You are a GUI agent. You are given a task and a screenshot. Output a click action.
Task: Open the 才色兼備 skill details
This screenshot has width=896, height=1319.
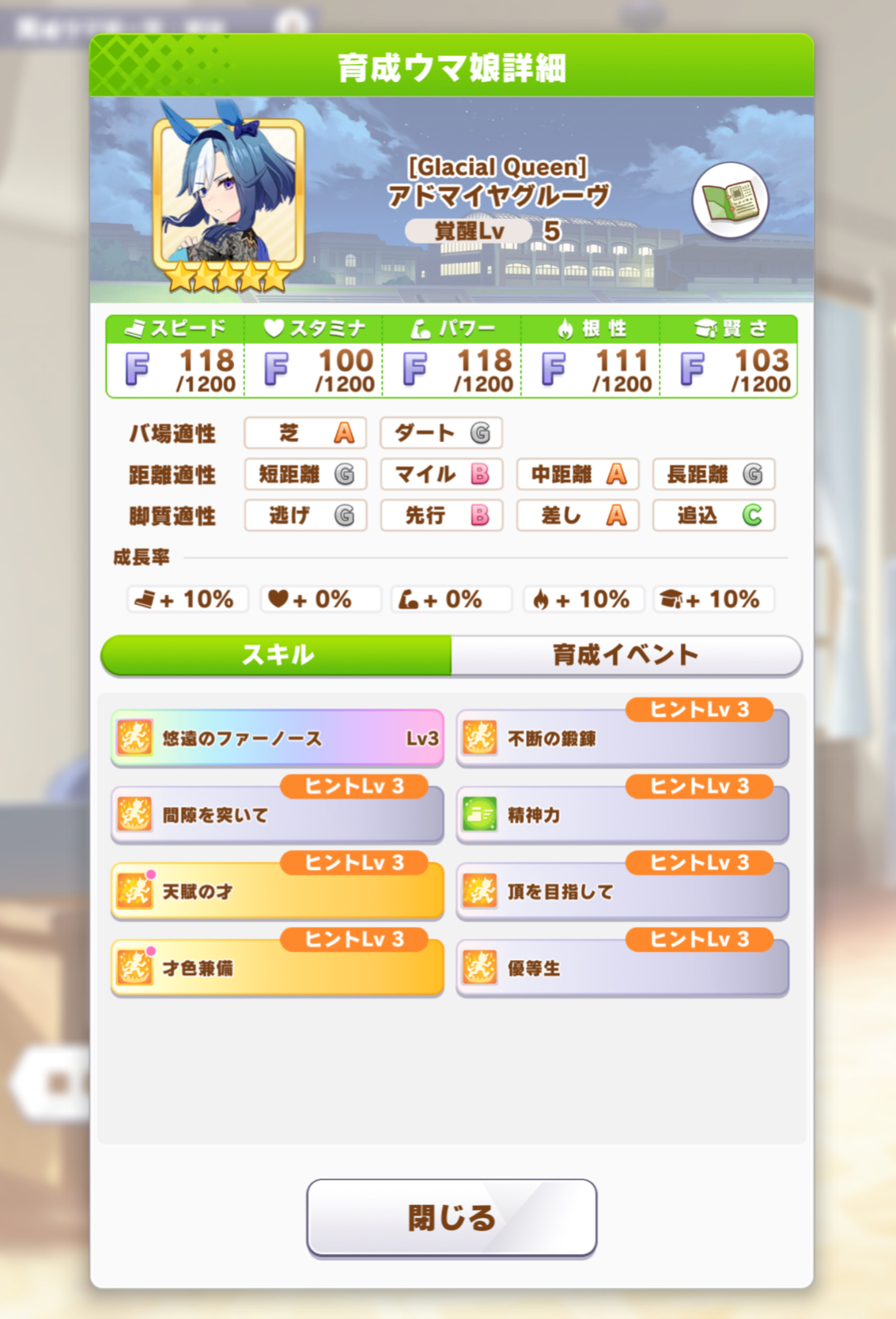[x=277, y=969]
